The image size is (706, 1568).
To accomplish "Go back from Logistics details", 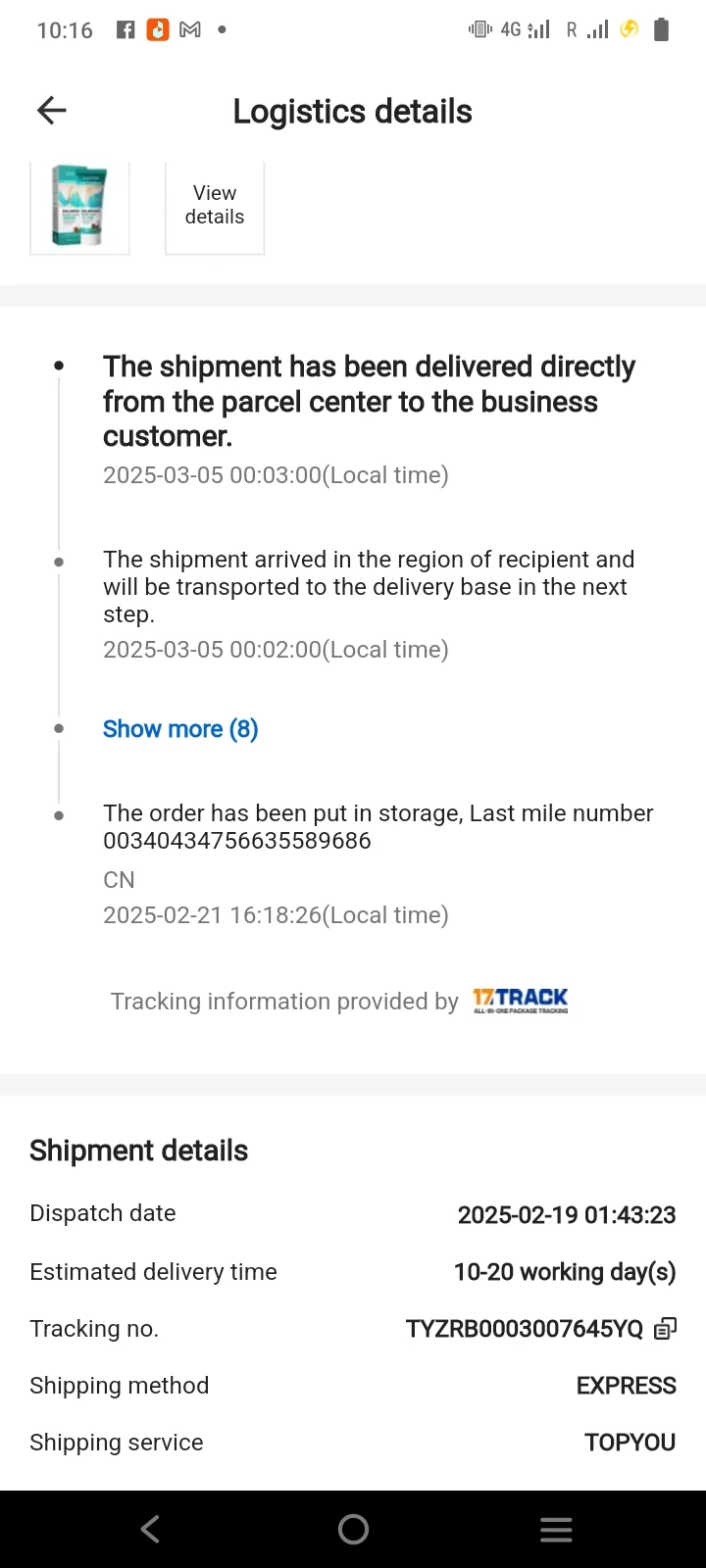I will coord(52,111).
